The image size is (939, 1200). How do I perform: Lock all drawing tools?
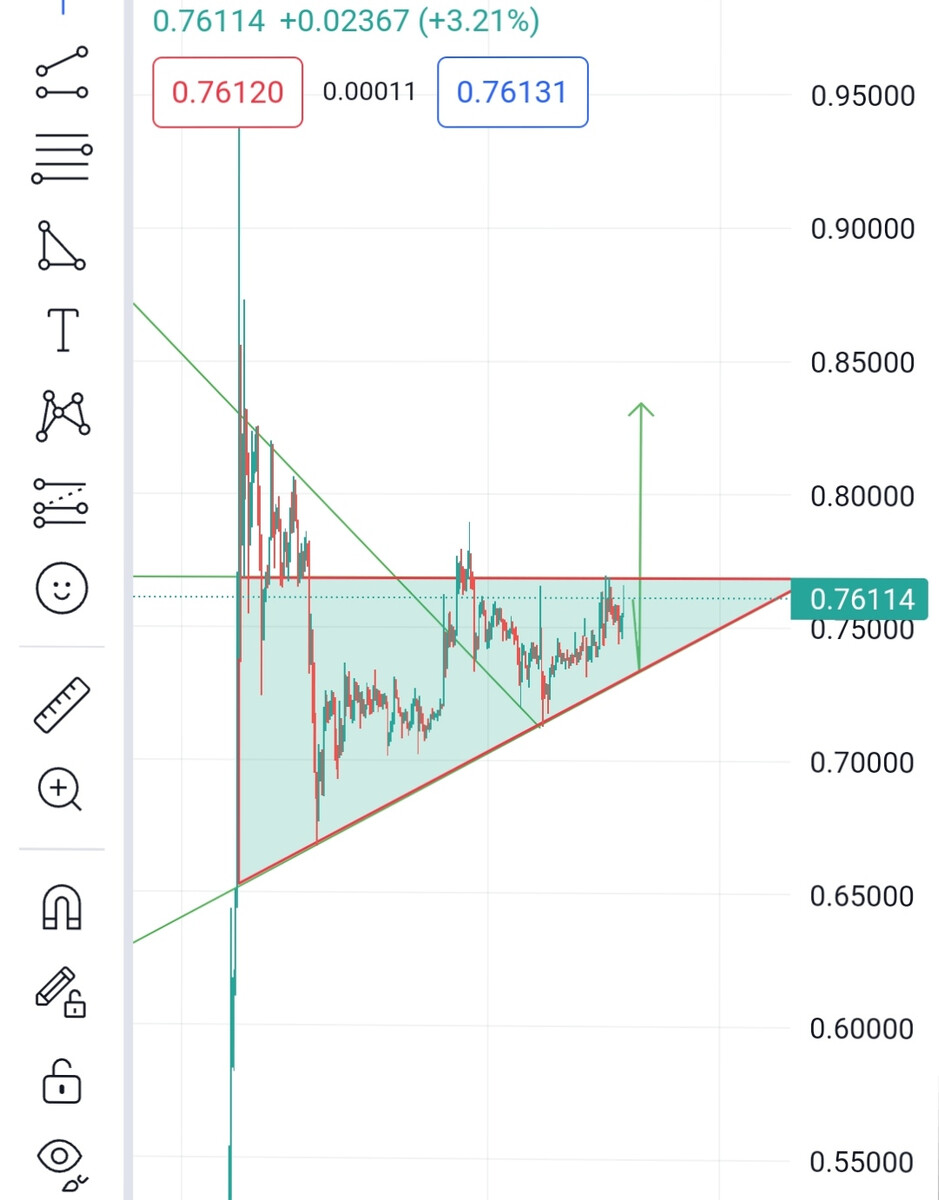(62, 1080)
